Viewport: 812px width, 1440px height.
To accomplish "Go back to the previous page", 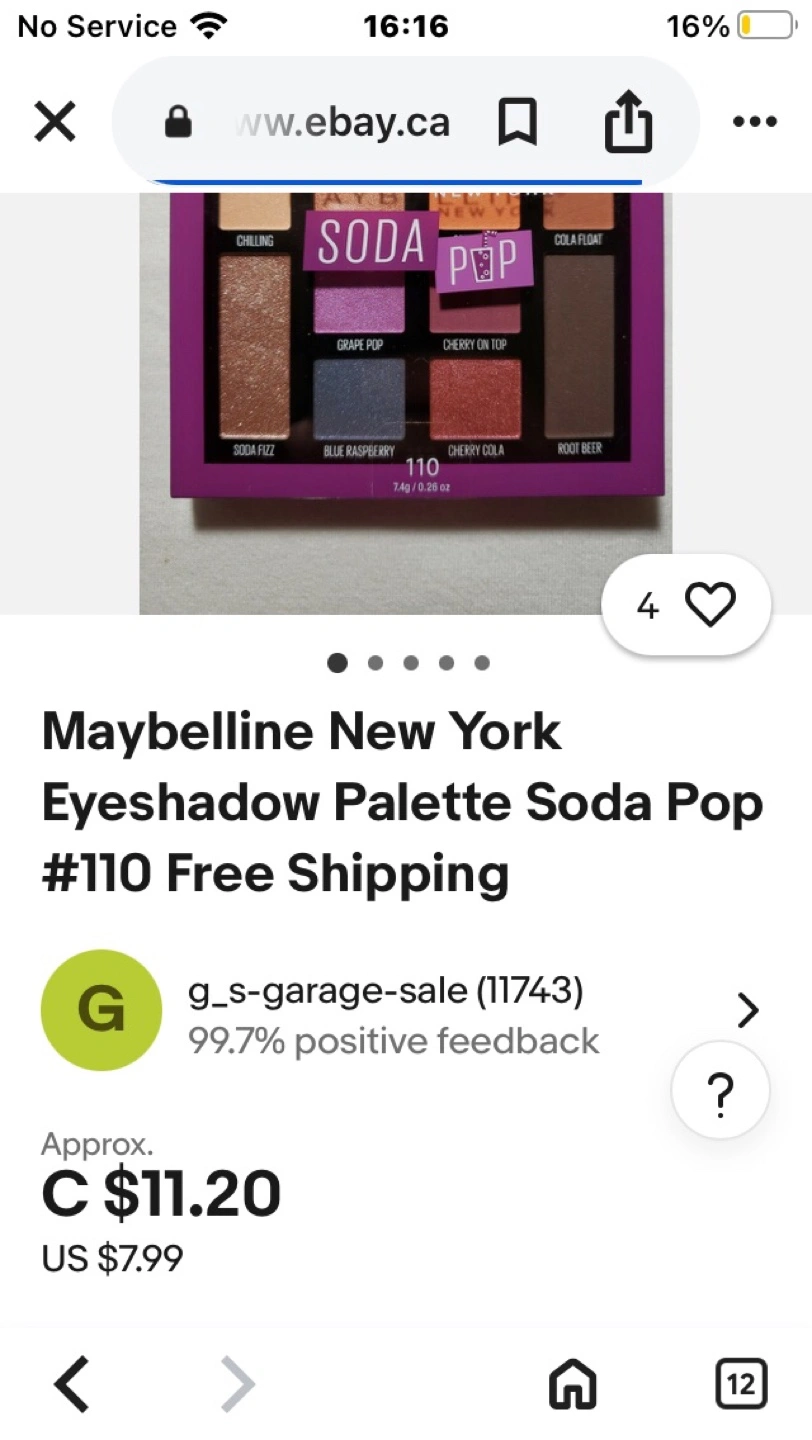I will 70,1384.
